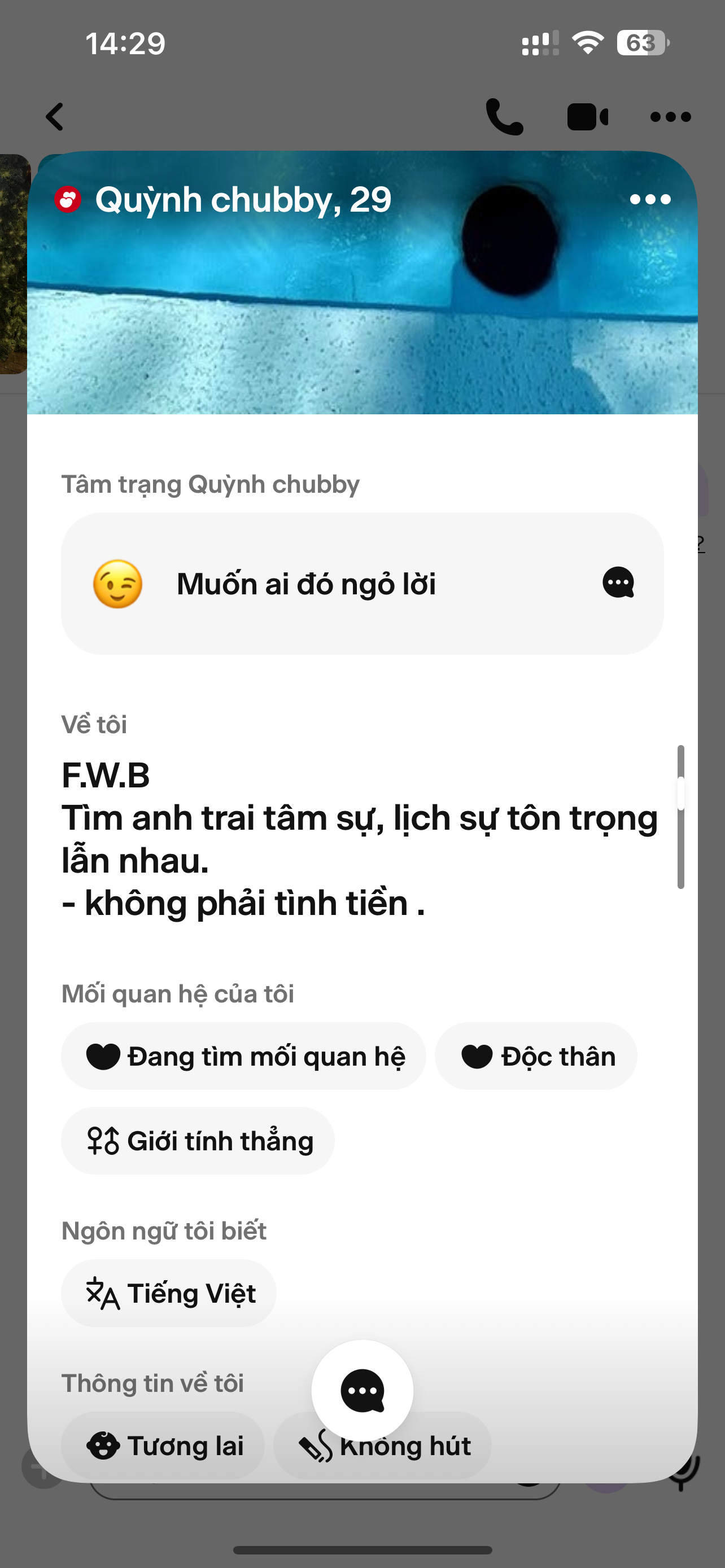Image resolution: width=725 pixels, height=1568 pixels.
Task: Select the "Đang tìm mối quan hệ" chip
Action: tap(243, 1056)
